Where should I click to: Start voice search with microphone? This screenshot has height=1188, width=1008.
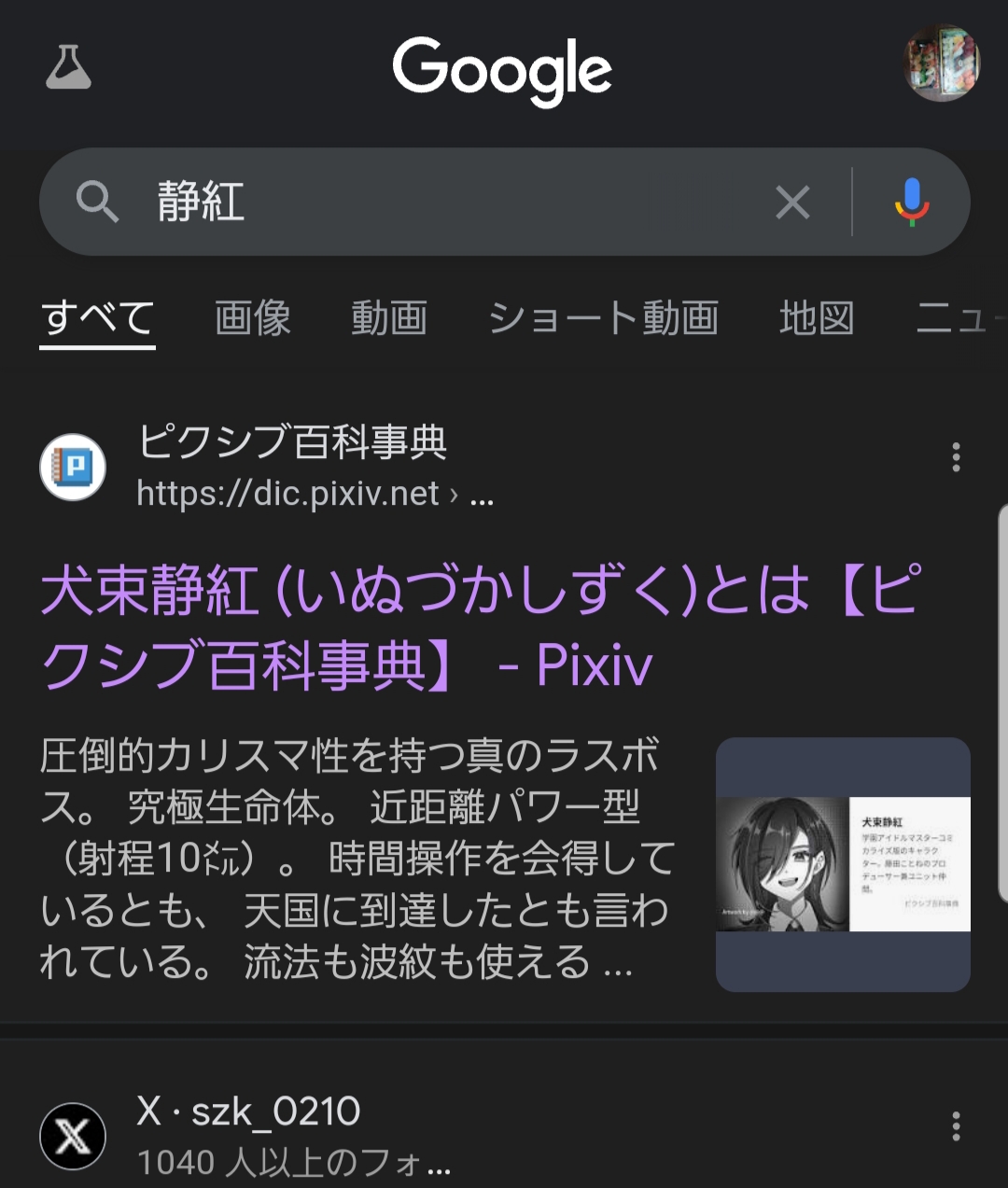coord(911,202)
